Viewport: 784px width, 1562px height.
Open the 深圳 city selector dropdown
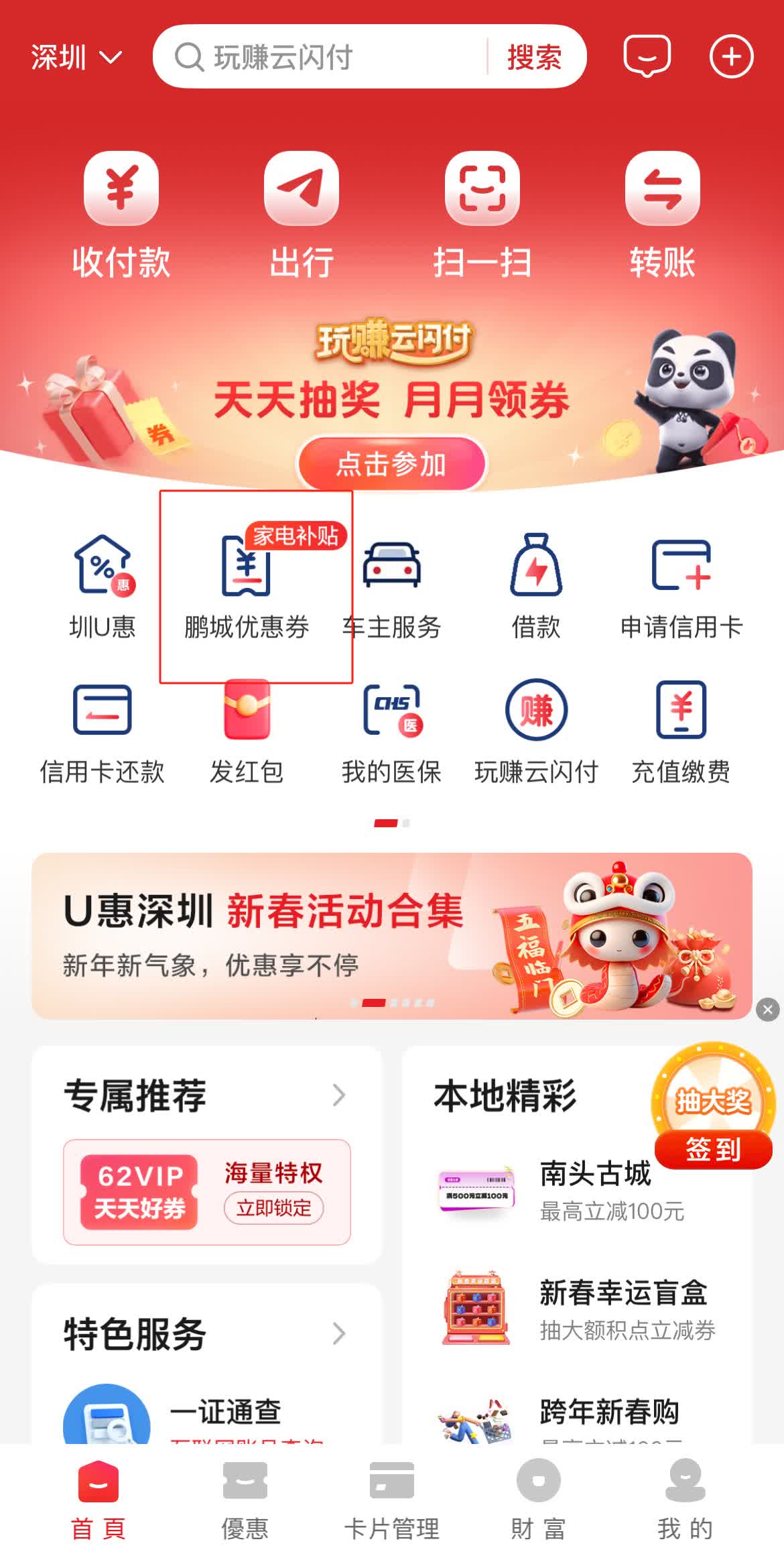click(76, 58)
